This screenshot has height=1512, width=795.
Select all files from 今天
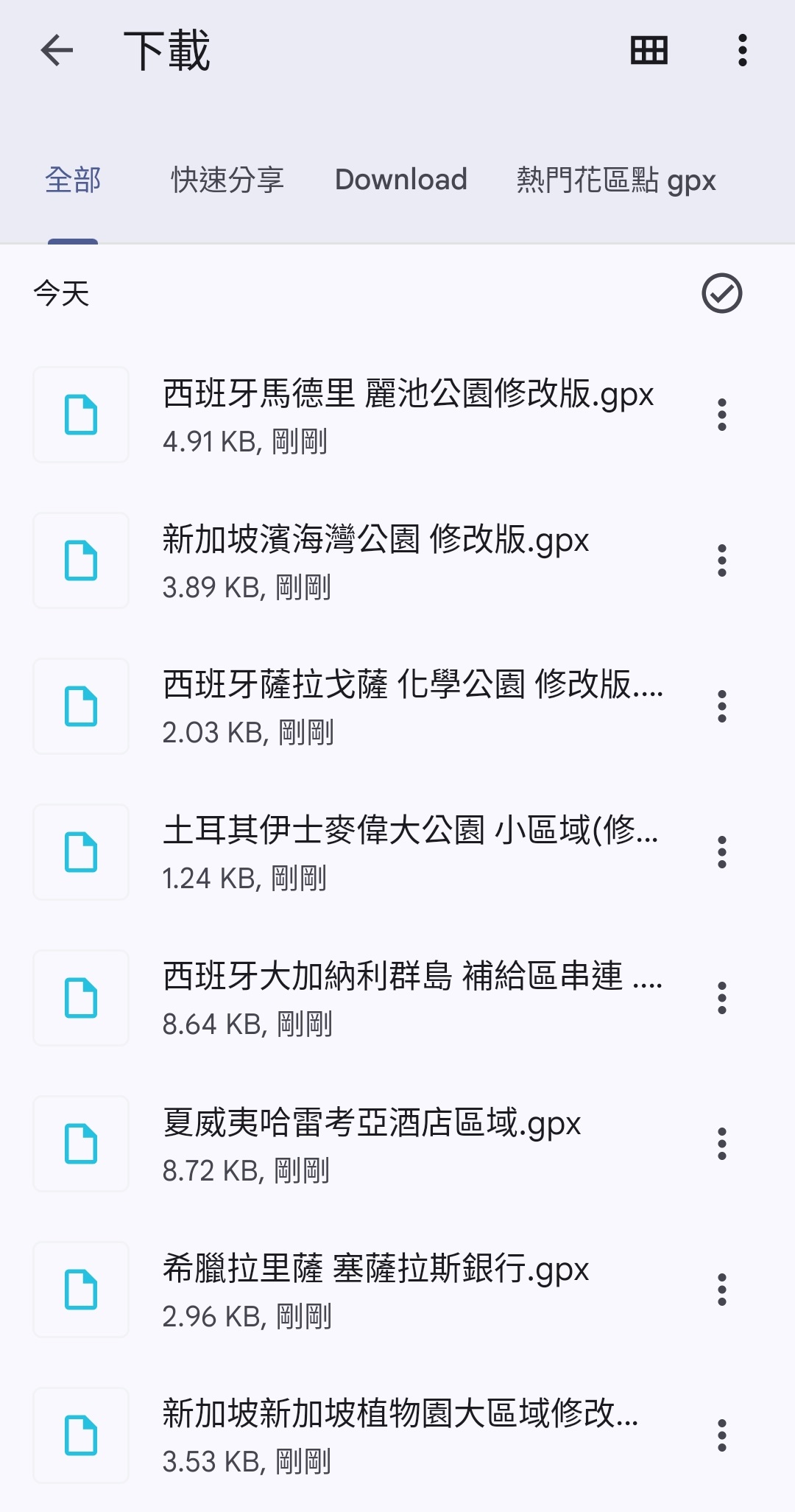[x=721, y=293]
